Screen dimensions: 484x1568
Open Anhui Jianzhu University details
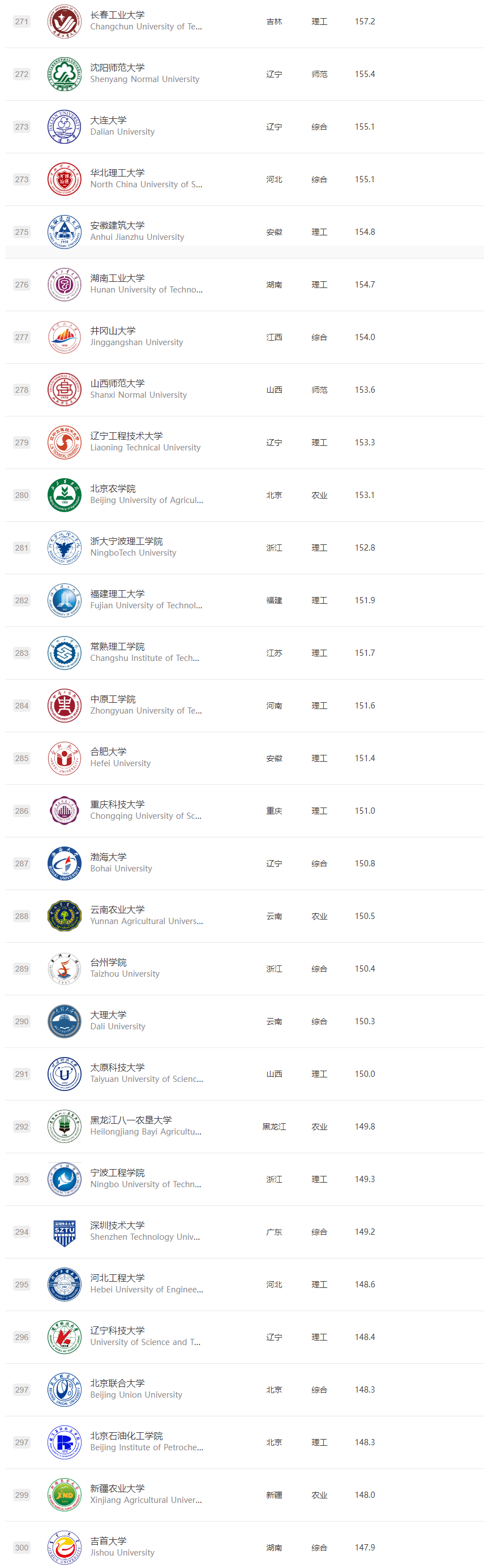pyautogui.click(x=118, y=226)
